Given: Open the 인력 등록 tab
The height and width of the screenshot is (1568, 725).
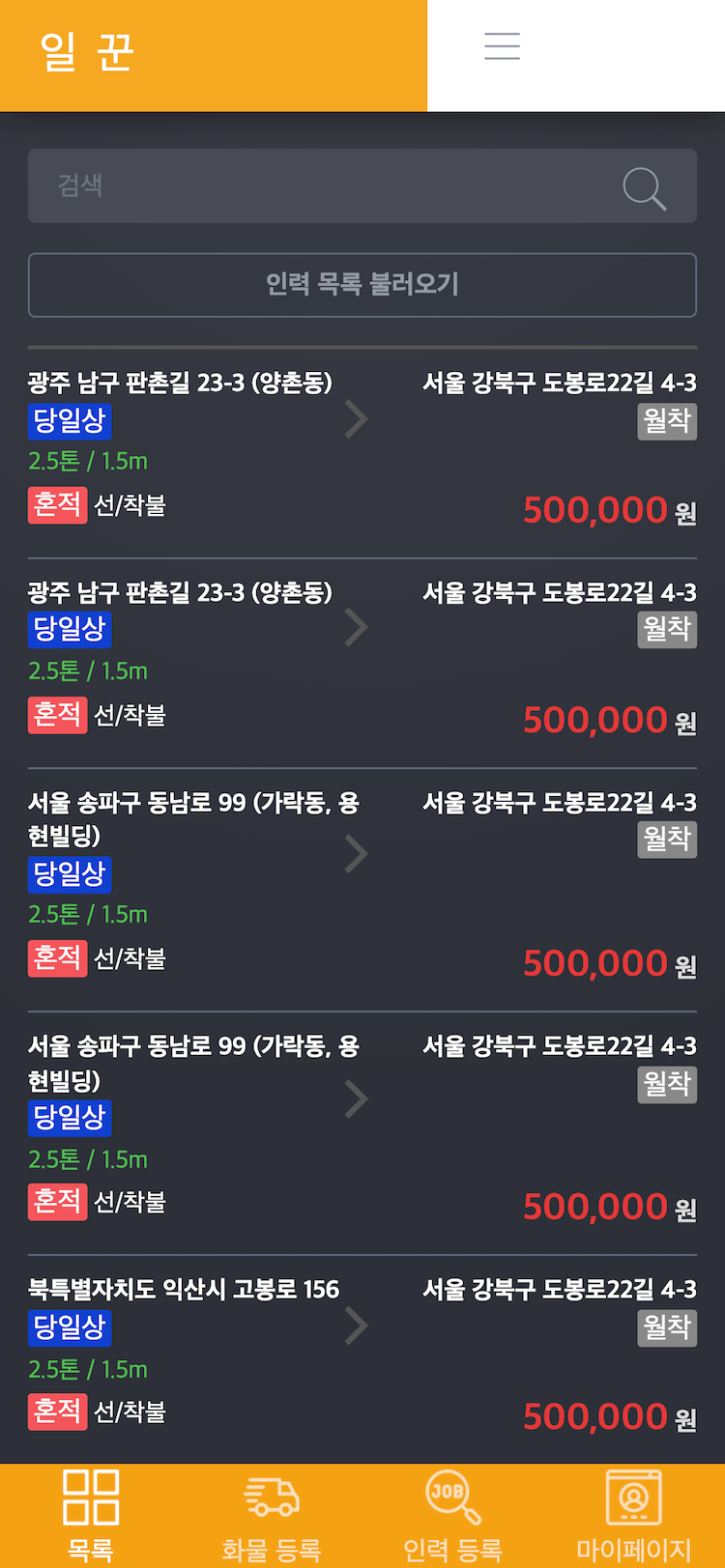Looking at the screenshot, I should tap(452, 1515).
